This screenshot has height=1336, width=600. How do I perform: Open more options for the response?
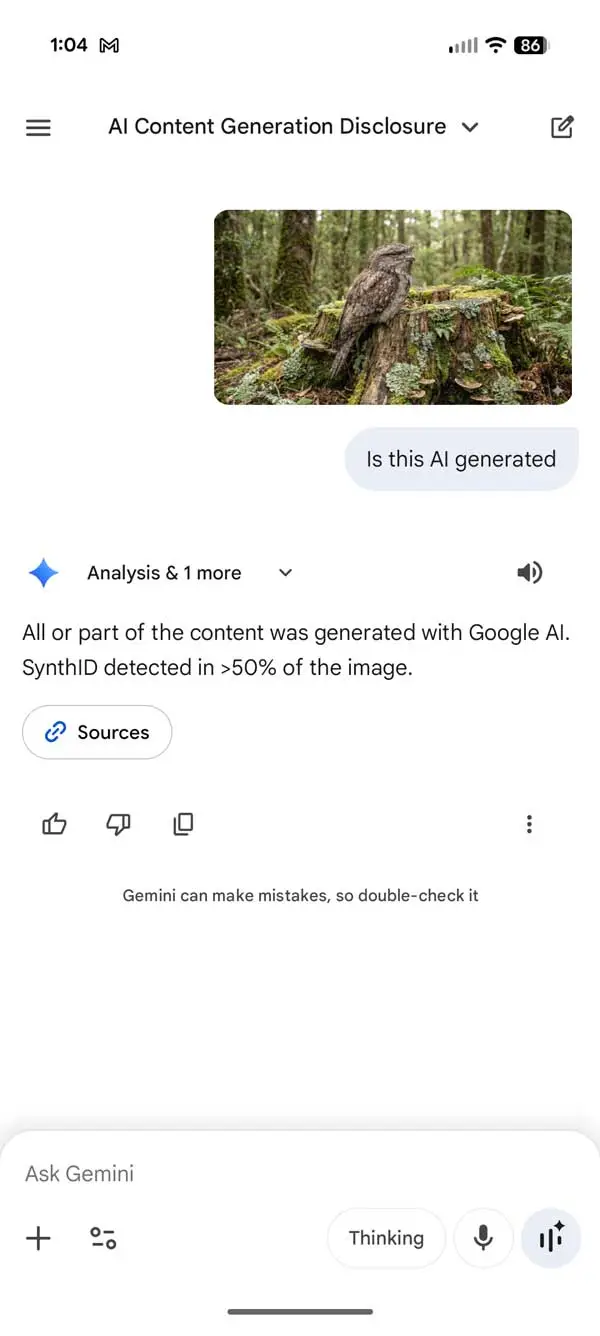click(x=529, y=824)
